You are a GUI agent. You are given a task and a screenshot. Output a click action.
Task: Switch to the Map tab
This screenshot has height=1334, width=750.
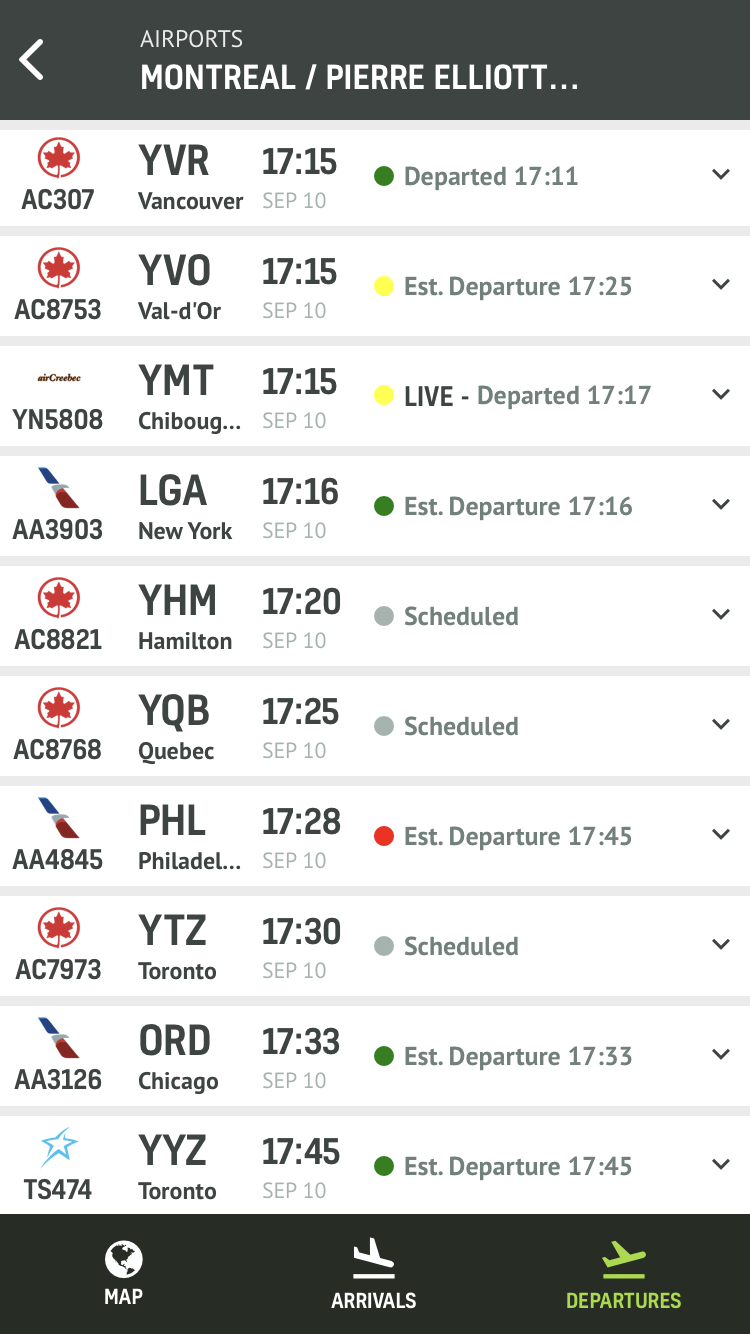click(124, 1274)
